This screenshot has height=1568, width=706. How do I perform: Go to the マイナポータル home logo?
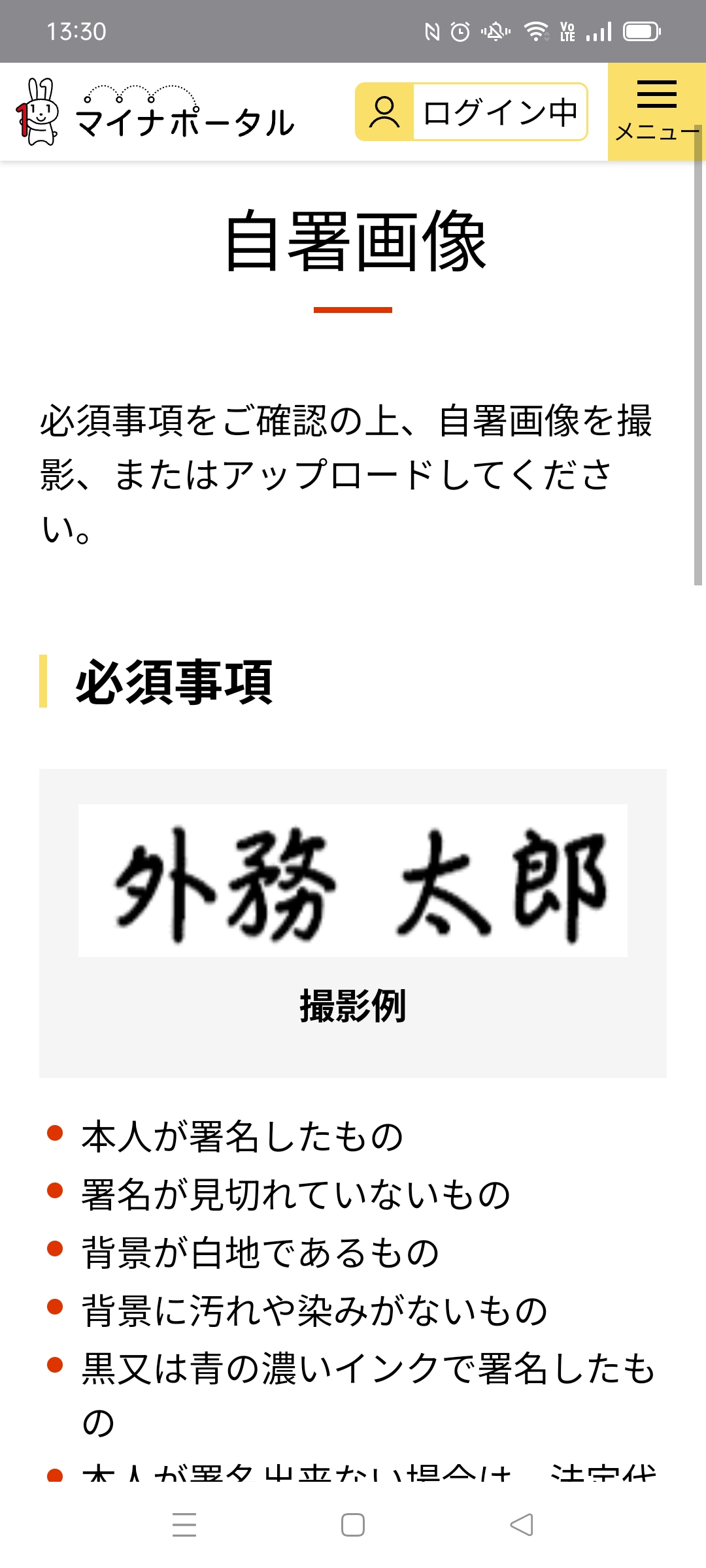click(155, 113)
